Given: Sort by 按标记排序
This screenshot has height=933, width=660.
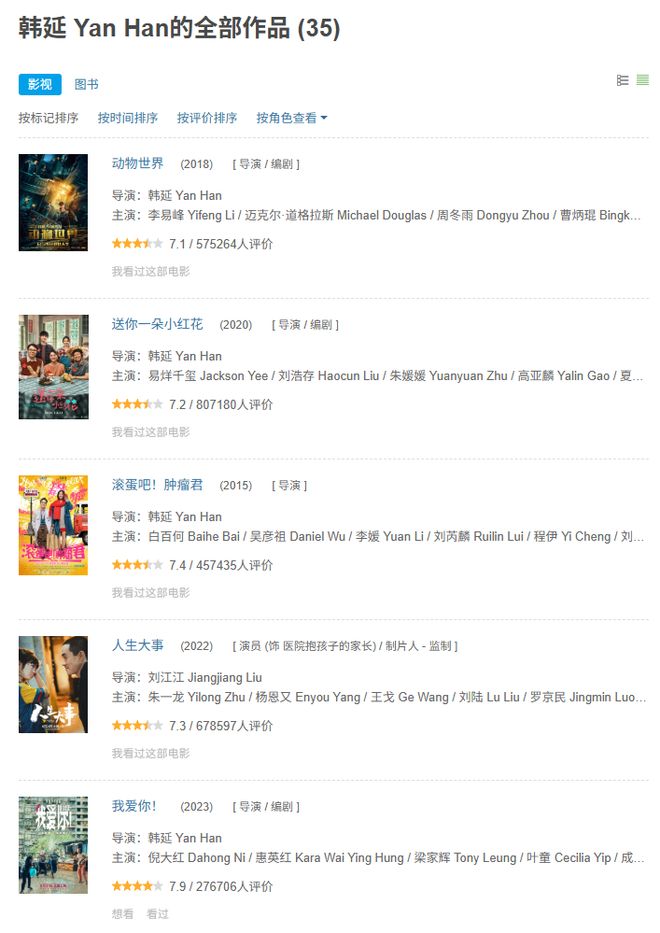Looking at the screenshot, I should (48, 118).
